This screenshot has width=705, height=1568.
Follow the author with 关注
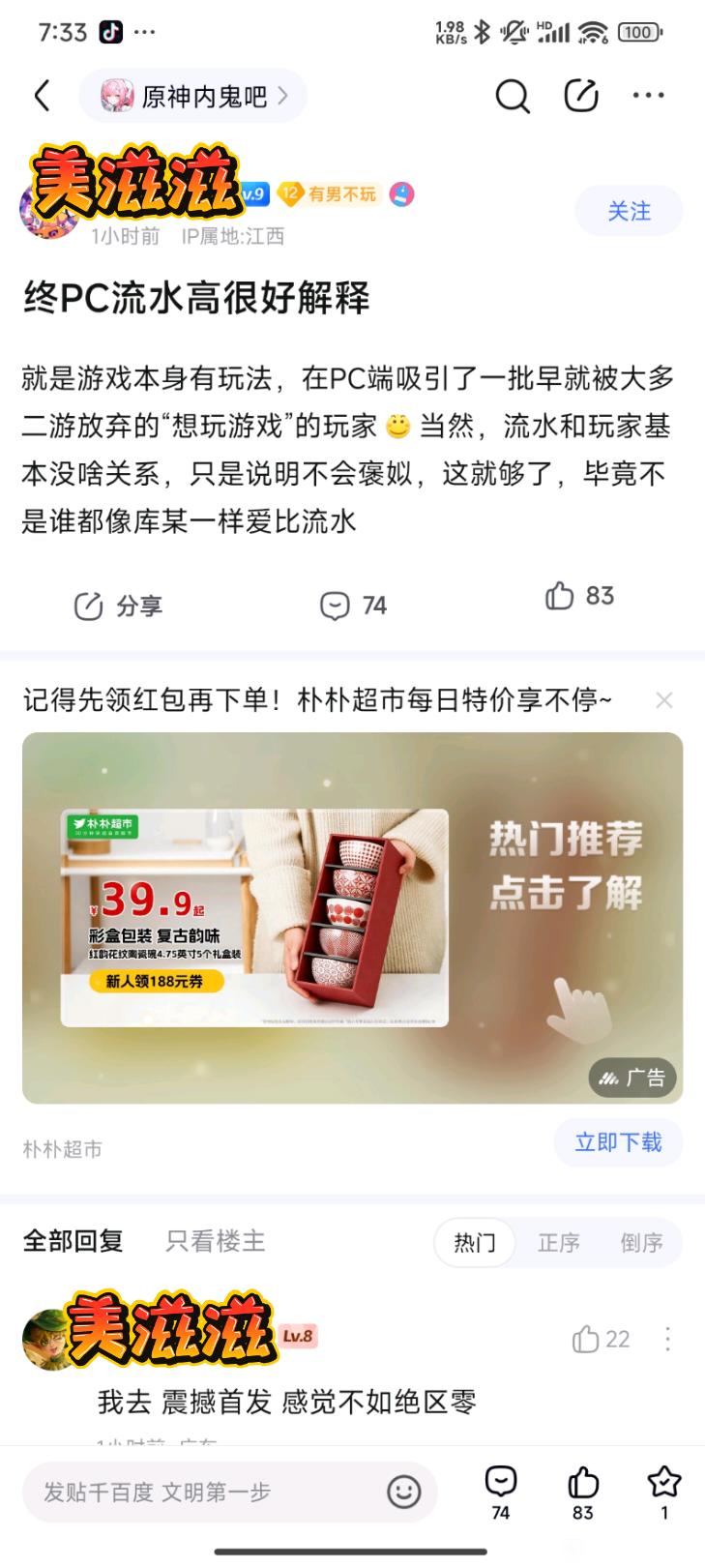point(629,211)
